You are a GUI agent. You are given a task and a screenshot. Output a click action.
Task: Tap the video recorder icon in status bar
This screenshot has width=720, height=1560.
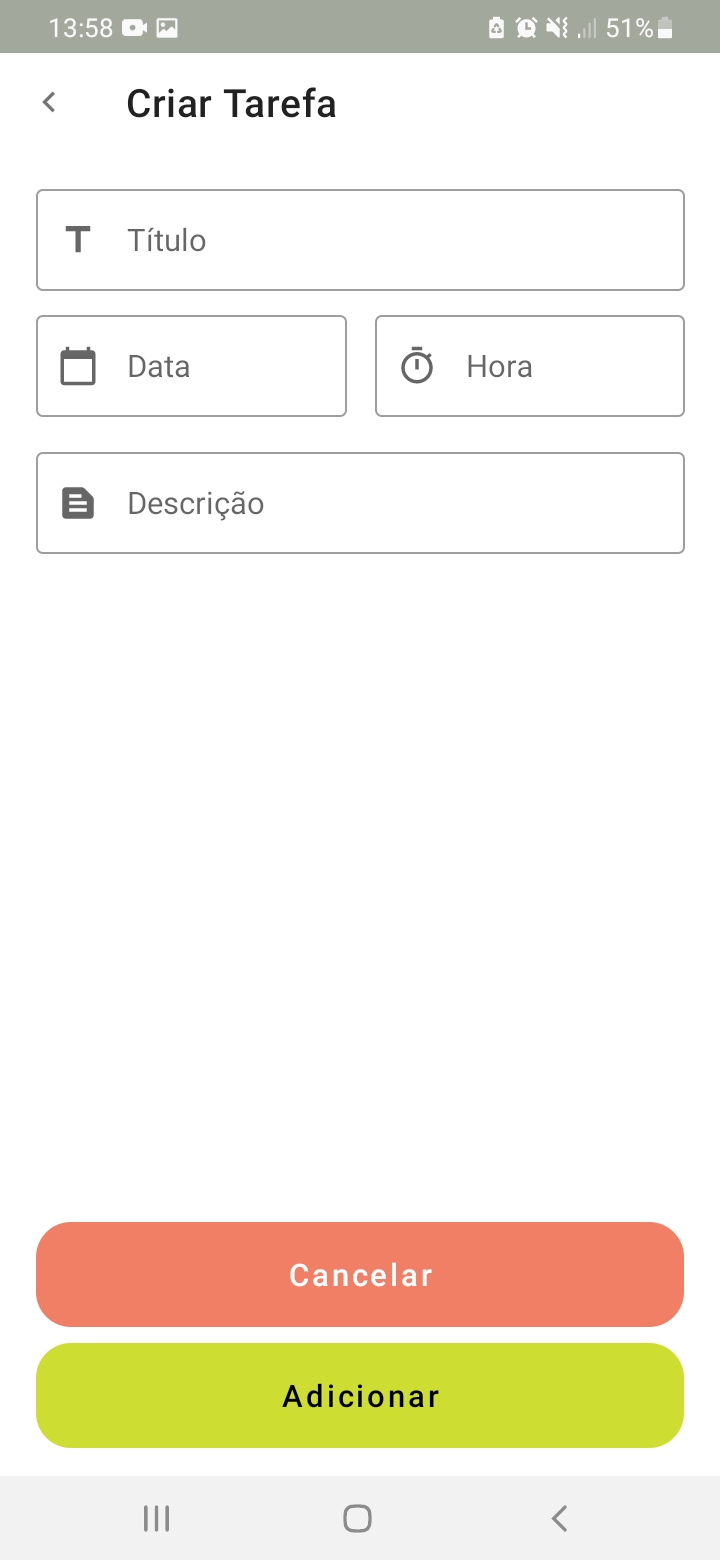[x=135, y=28]
